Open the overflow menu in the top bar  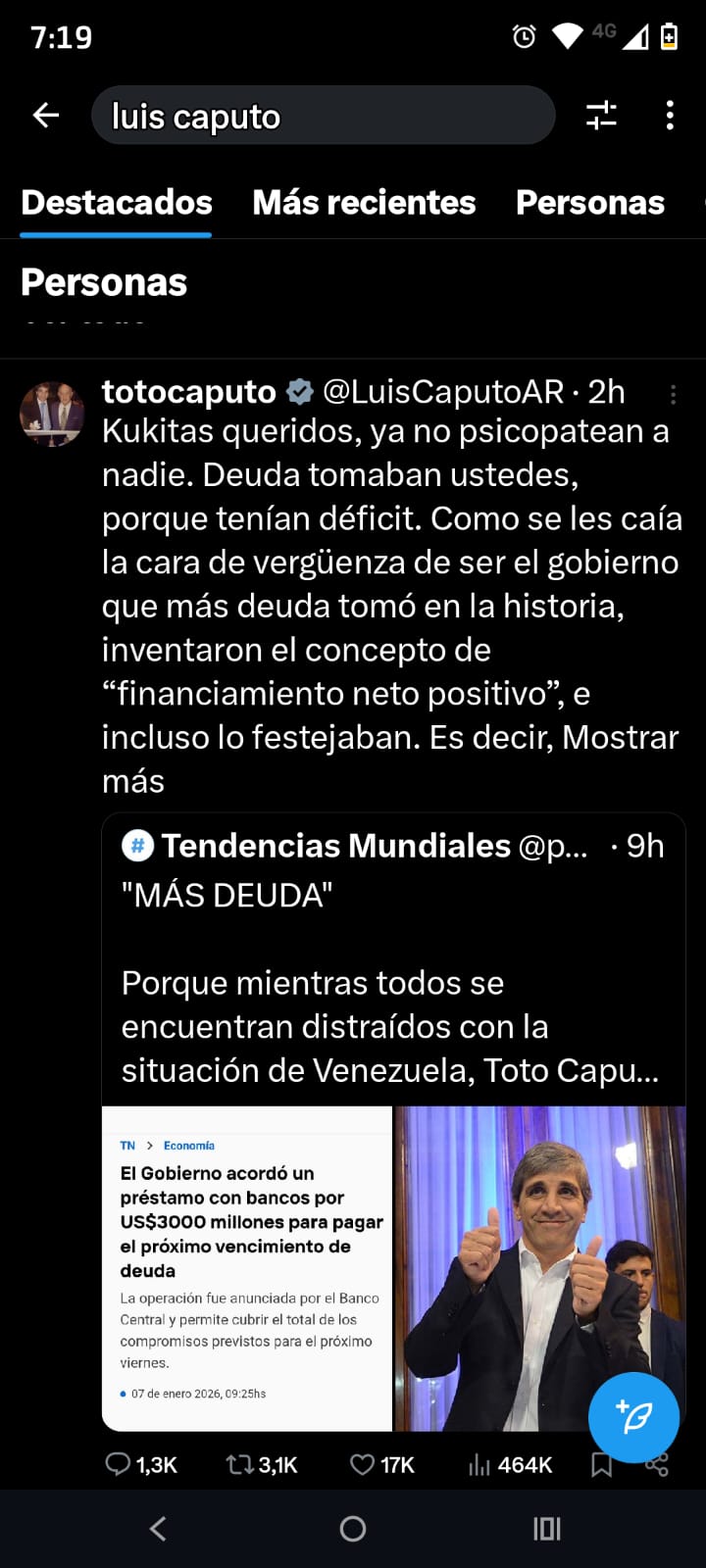(670, 116)
